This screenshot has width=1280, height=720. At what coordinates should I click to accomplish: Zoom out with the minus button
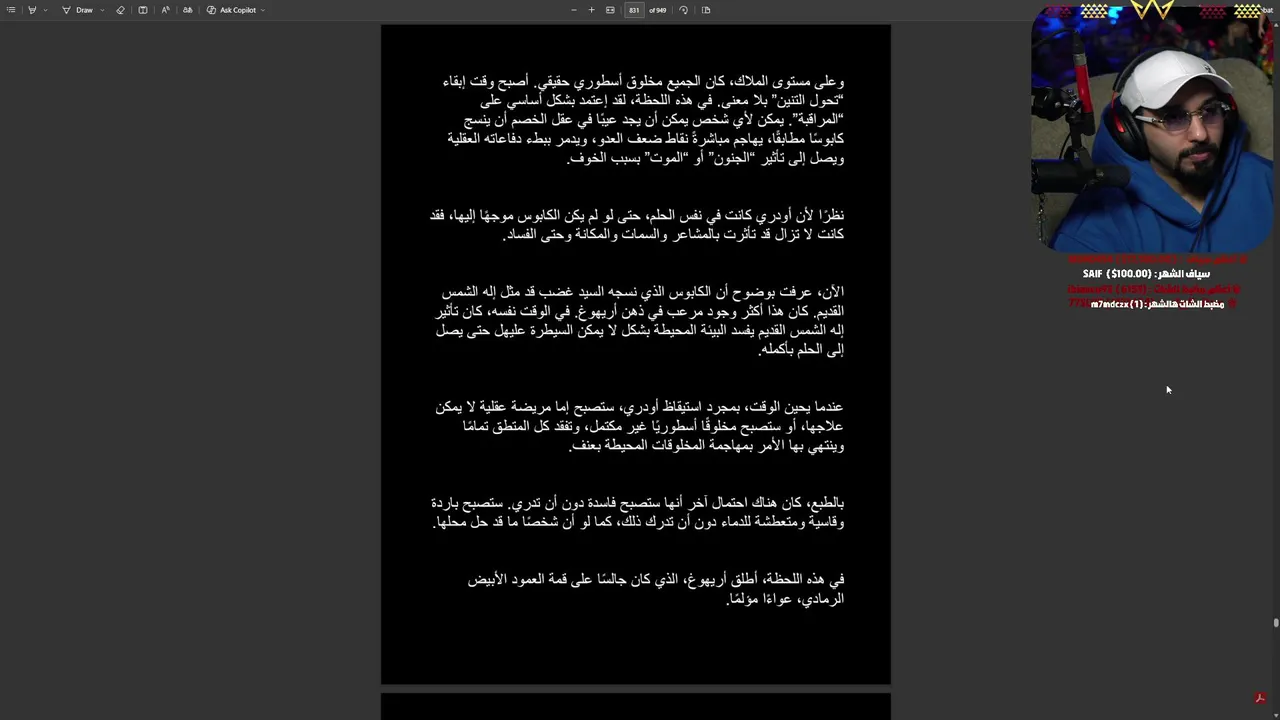click(574, 10)
